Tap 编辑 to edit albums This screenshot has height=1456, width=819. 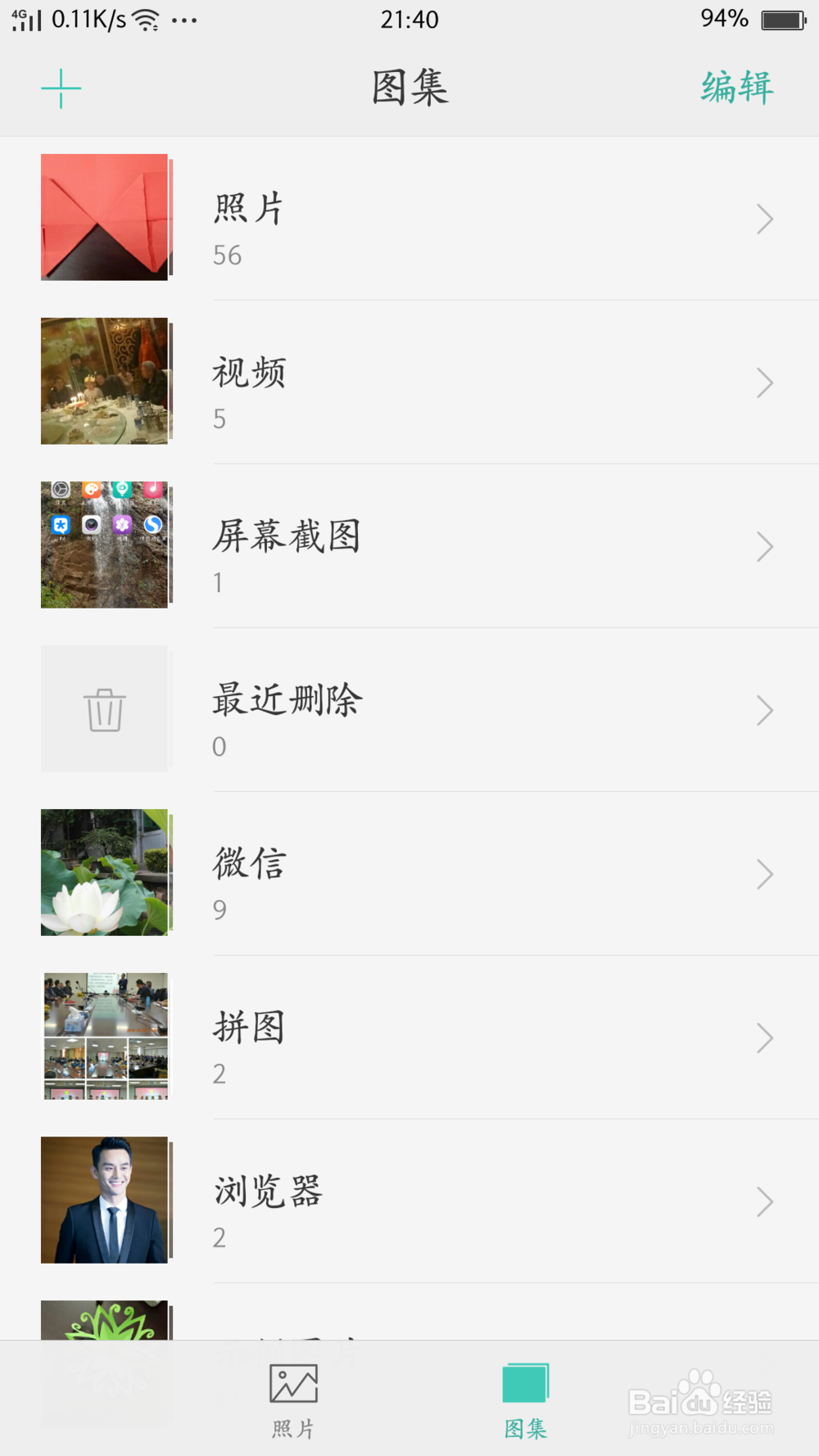click(736, 88)
